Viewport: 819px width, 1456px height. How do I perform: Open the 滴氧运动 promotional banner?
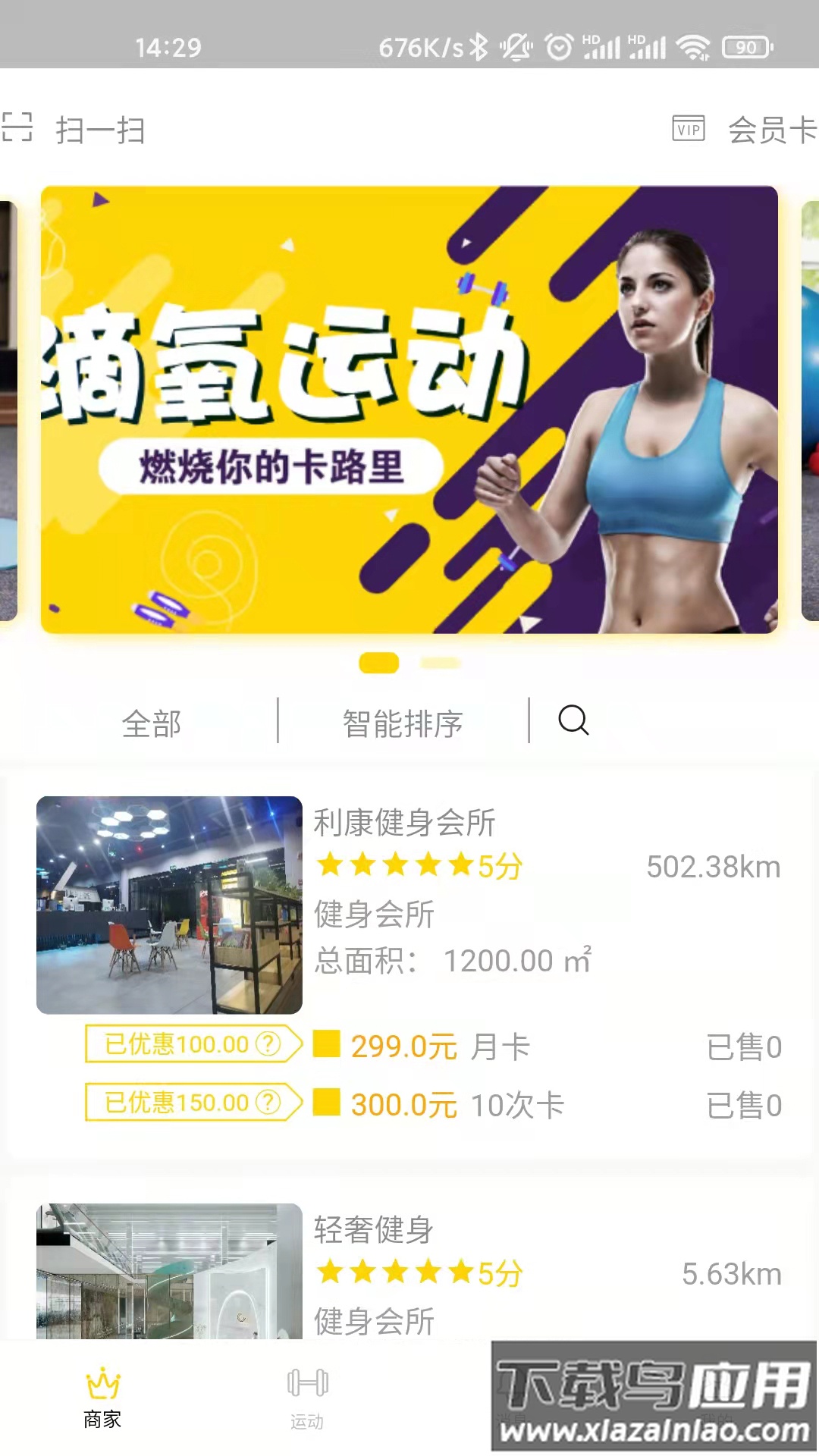click(409, 409)
